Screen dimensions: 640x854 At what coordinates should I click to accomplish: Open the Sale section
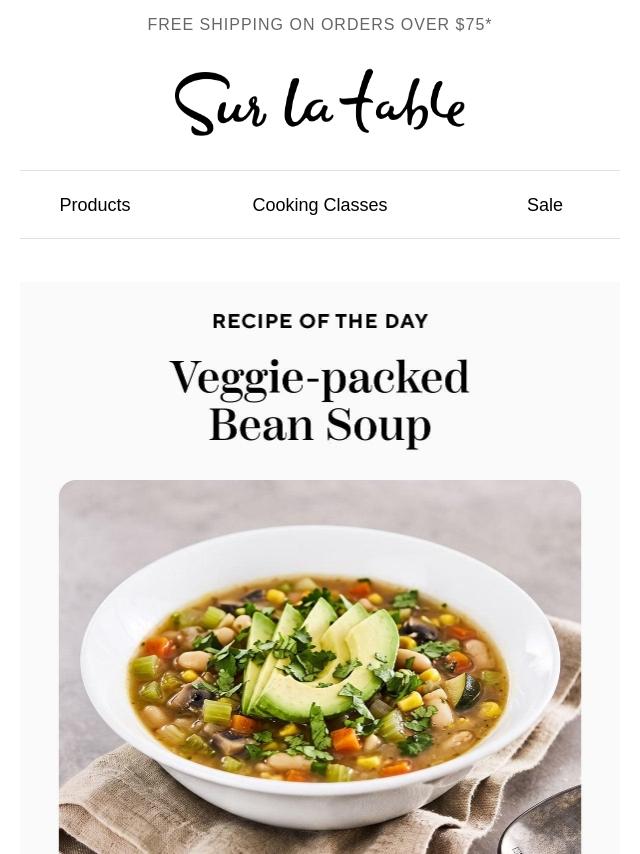point(545,205)
